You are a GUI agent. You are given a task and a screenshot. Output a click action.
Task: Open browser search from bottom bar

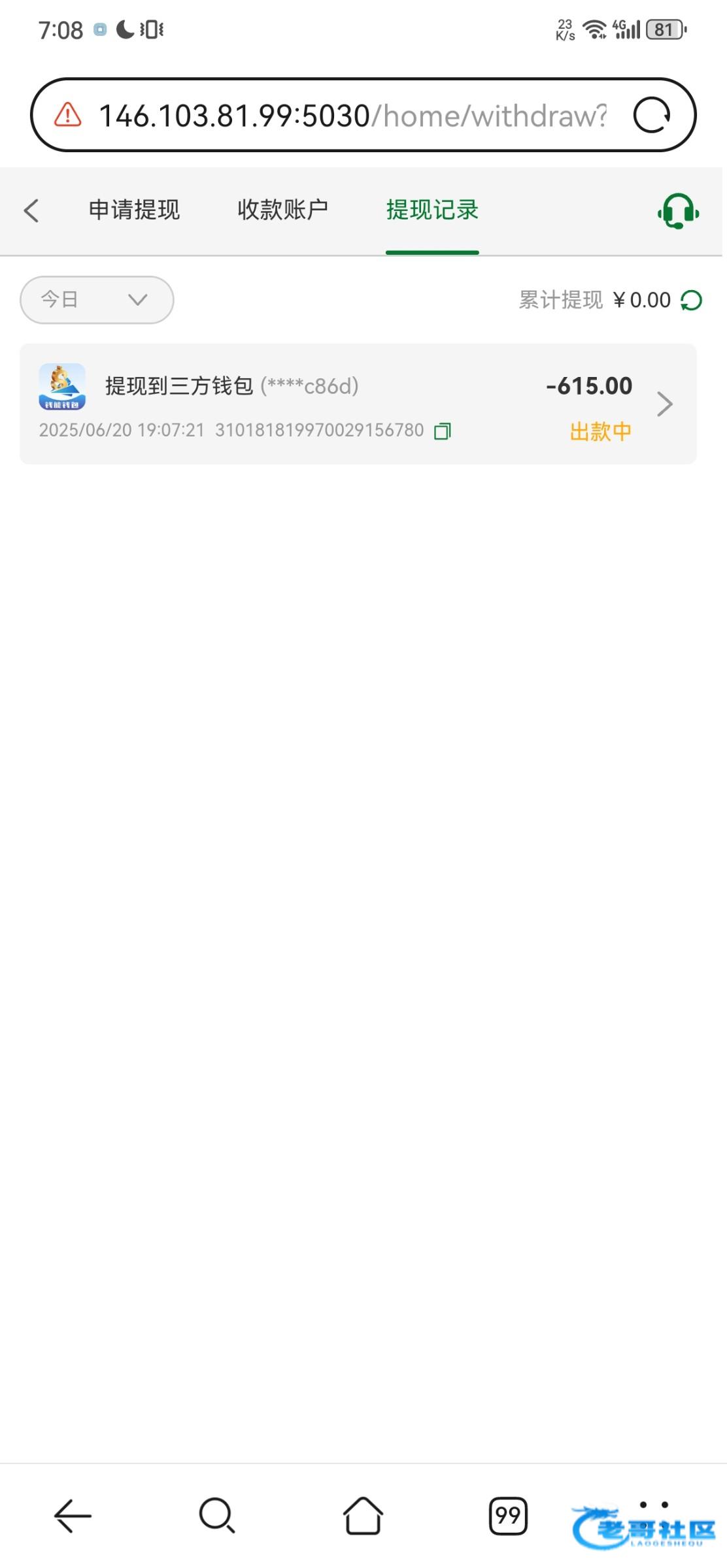(217, 1515)
